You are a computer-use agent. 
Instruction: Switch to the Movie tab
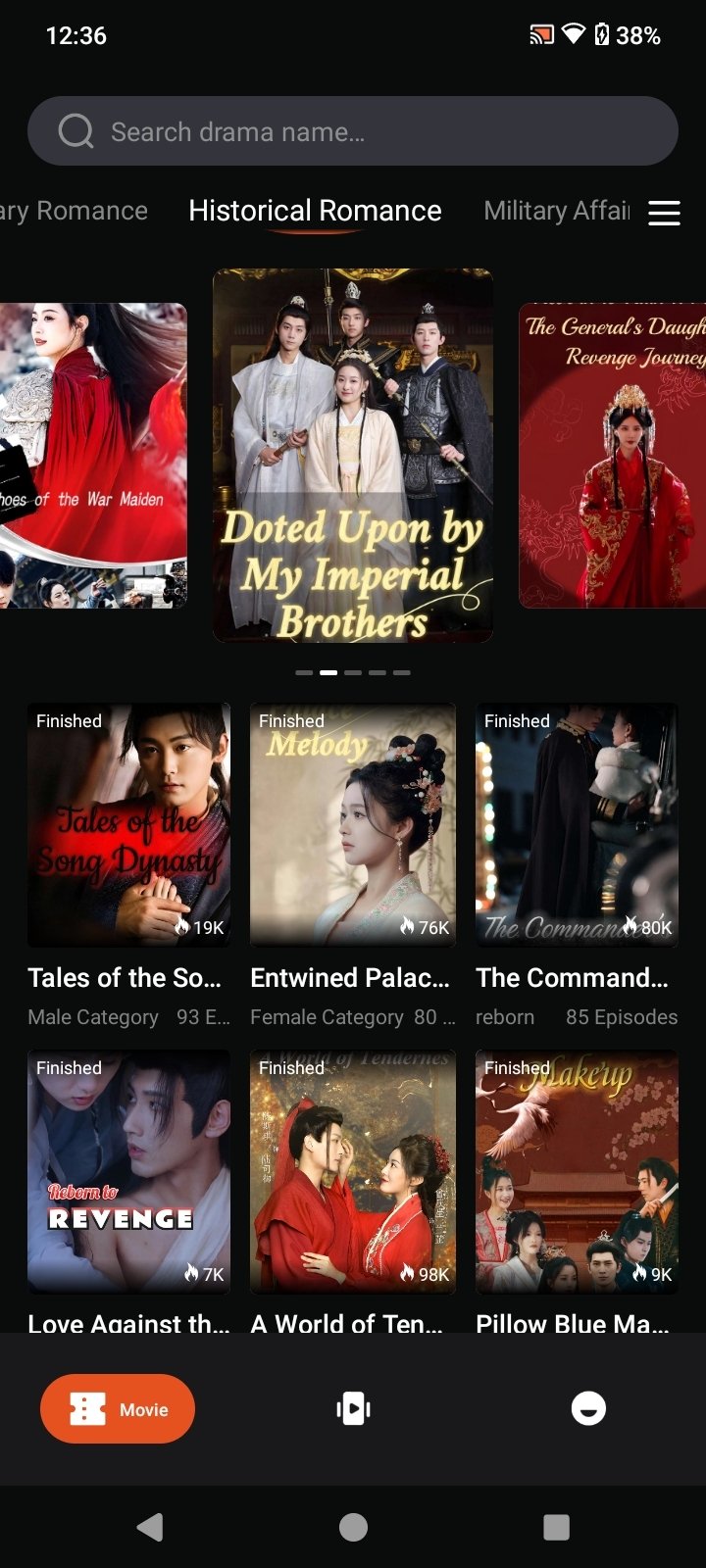point(118,1408)
